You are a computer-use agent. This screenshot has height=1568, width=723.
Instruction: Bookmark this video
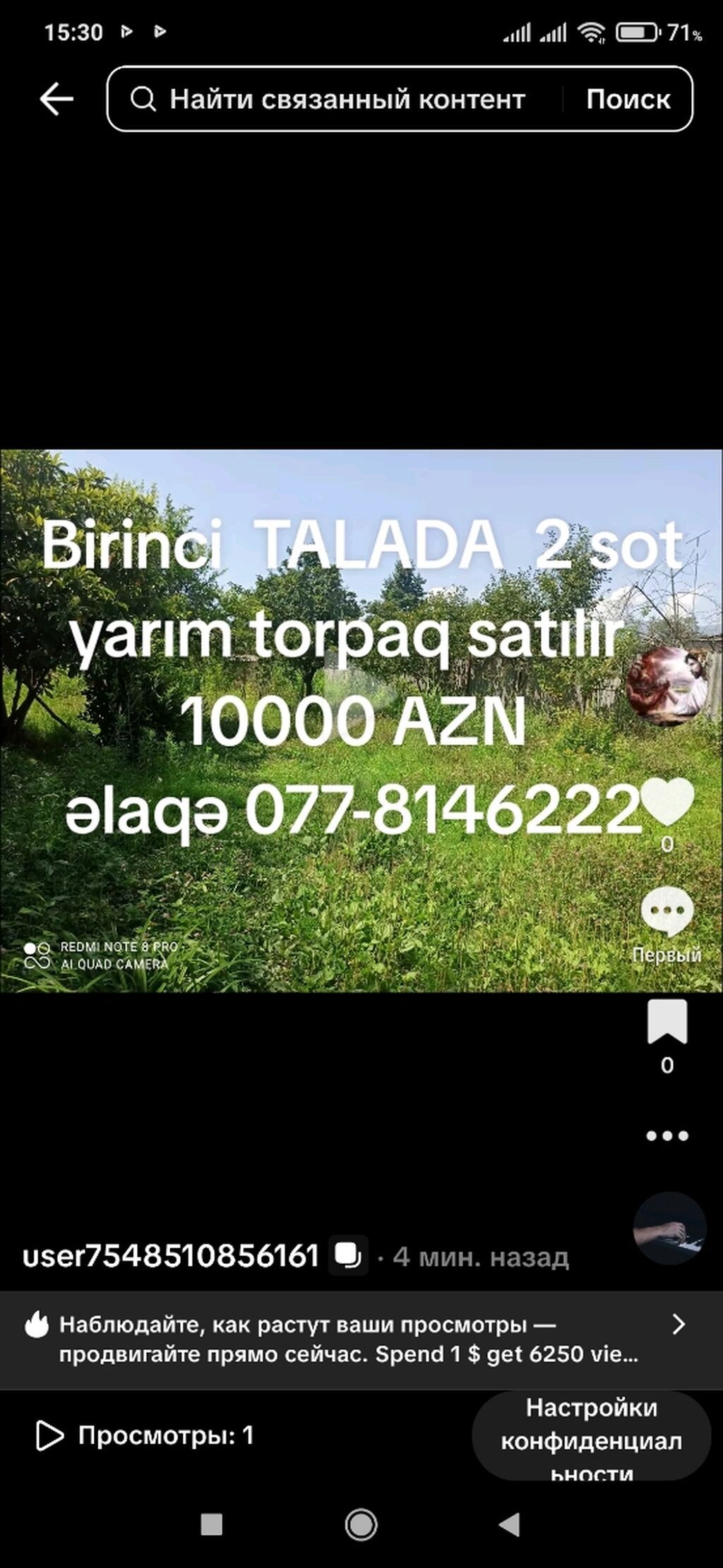667,1021
